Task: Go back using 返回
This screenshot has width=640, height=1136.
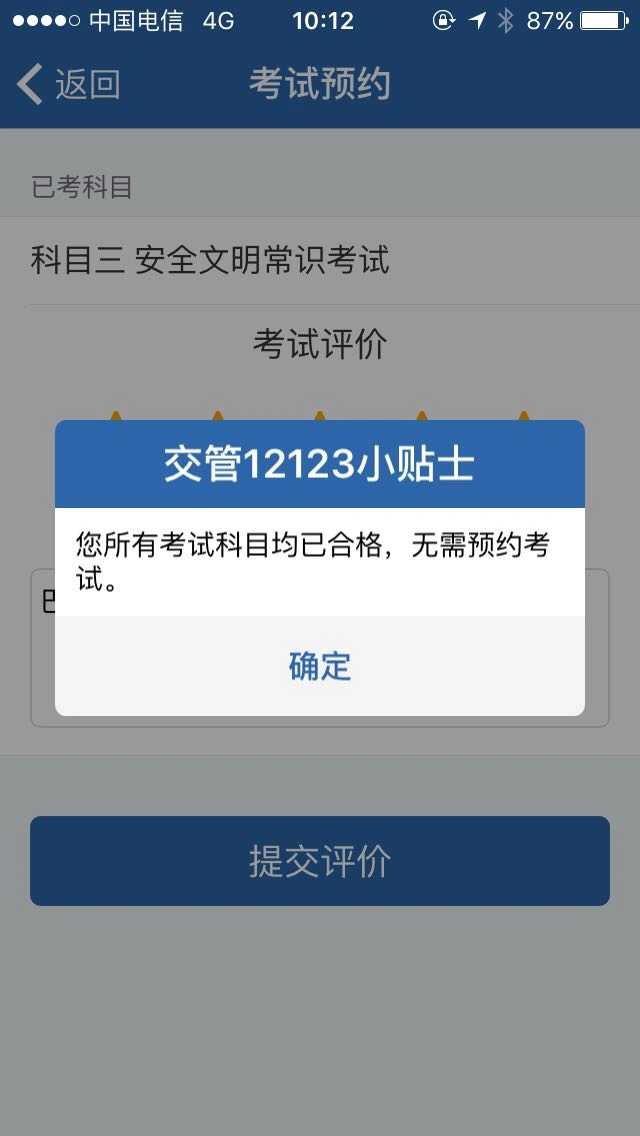Action: pos(68,84)
